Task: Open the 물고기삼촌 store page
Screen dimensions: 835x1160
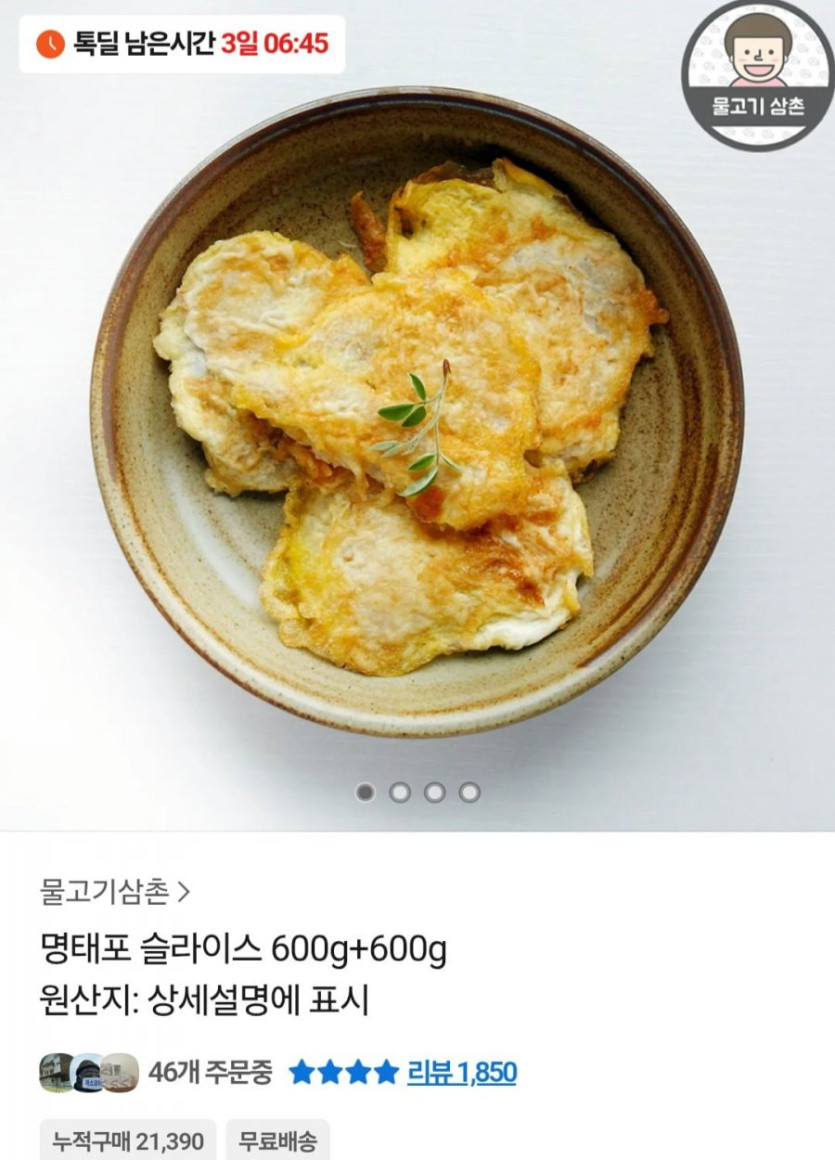Action: (x=114, y=891)
